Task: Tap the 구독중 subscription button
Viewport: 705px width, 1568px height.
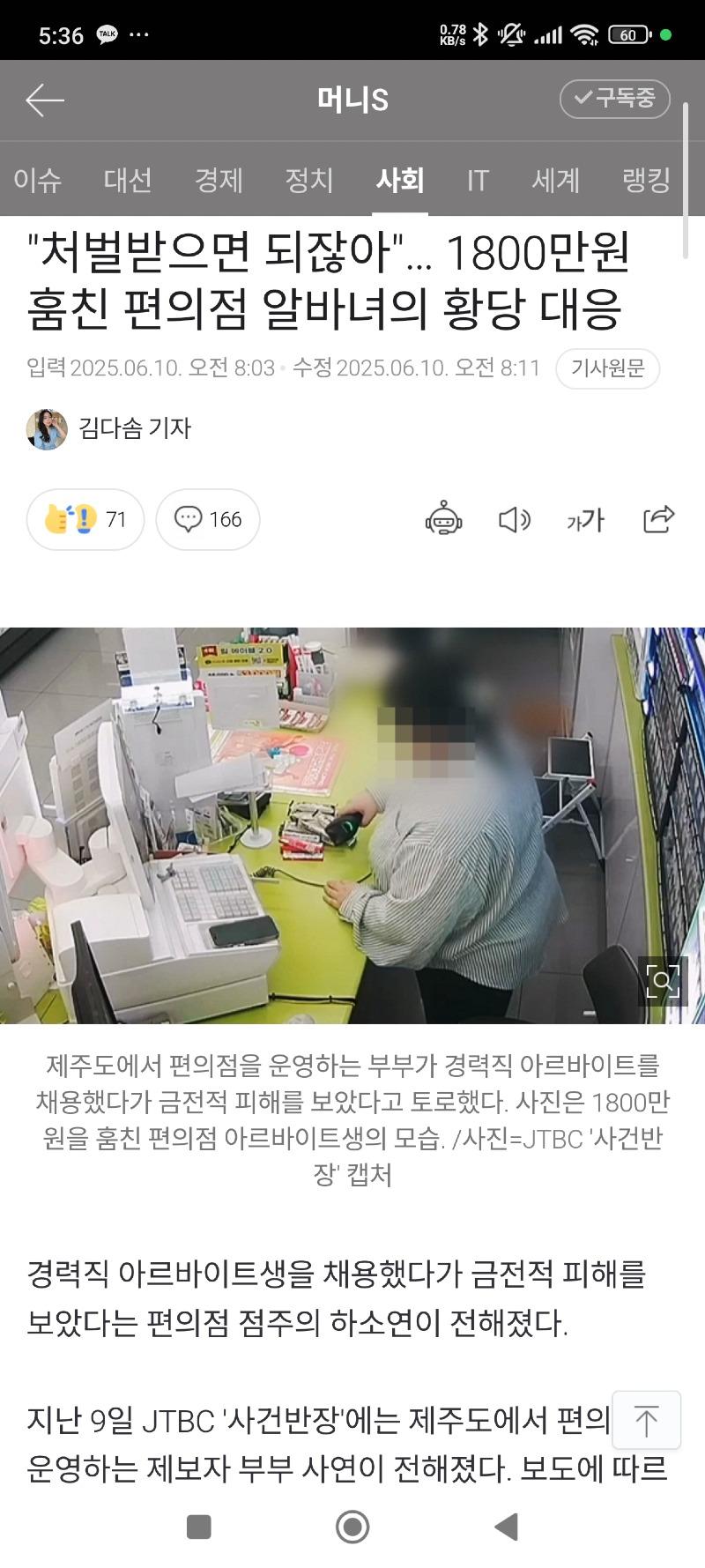Action: (x=614, y=99)
